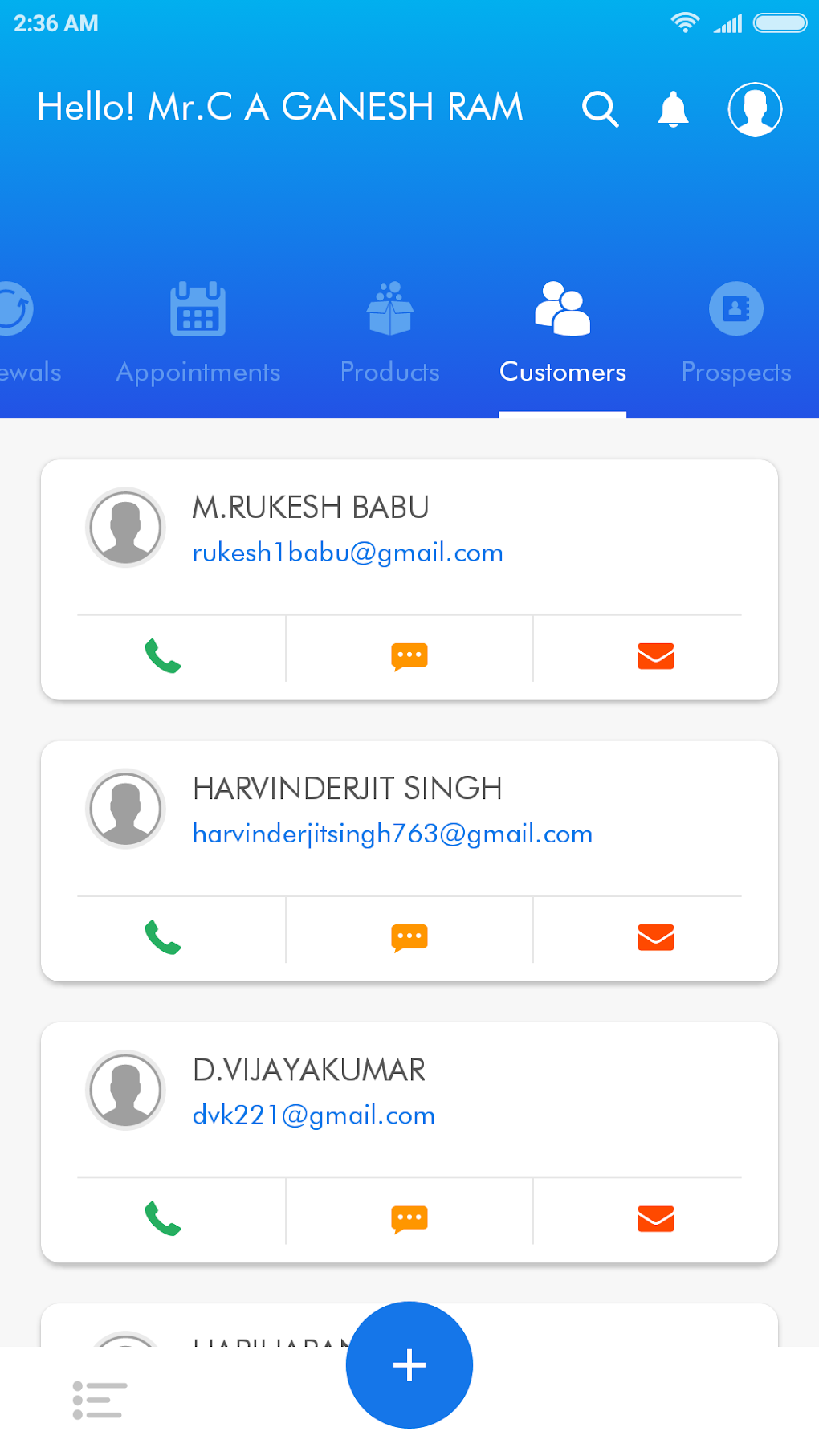Switch to the Appointments tab

(198, 334)
